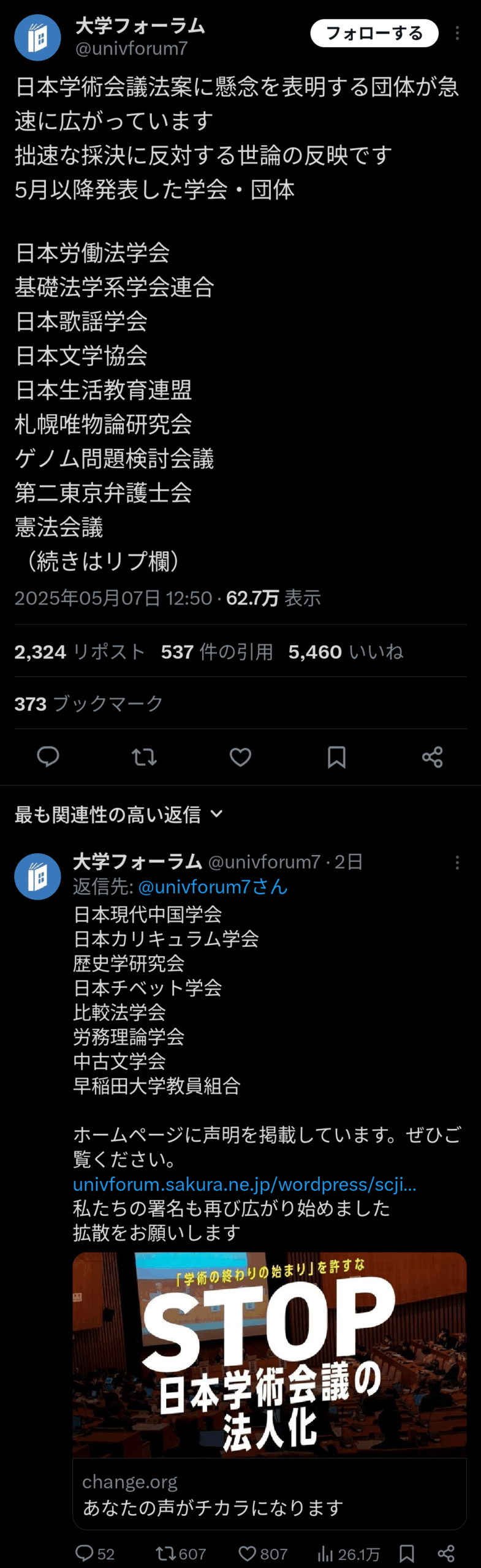The height and width of the screenshot is (1568, 481).
Task: View the 5,460 いいね likes list
Action: 346,652
